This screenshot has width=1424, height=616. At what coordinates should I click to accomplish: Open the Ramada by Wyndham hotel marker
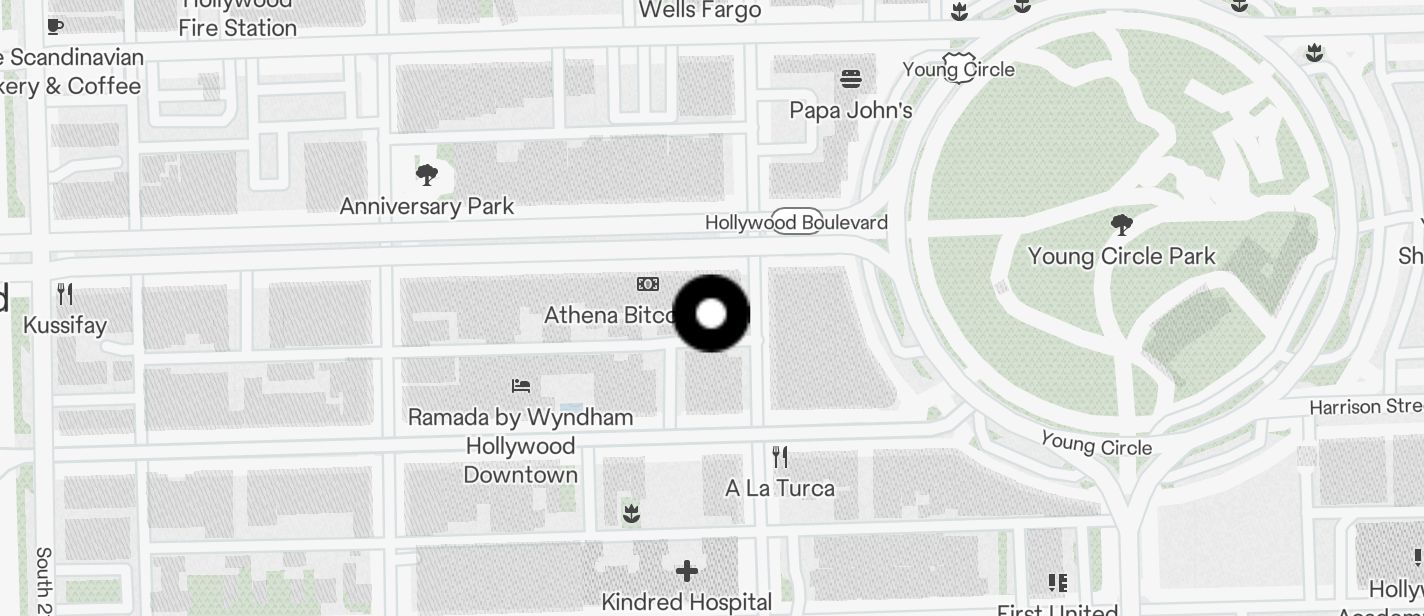(520, 386)
